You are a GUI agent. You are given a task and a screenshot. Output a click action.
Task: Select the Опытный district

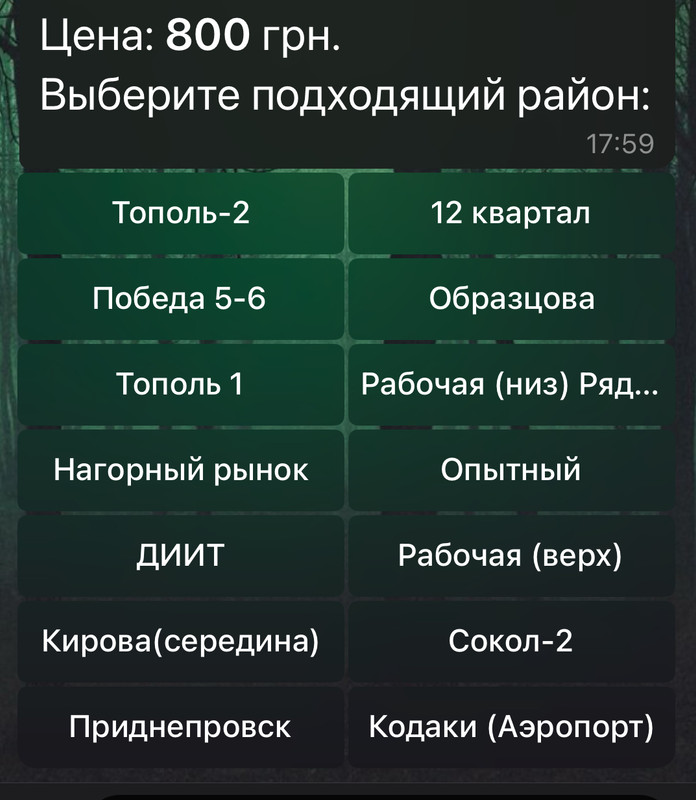point(511,470)
